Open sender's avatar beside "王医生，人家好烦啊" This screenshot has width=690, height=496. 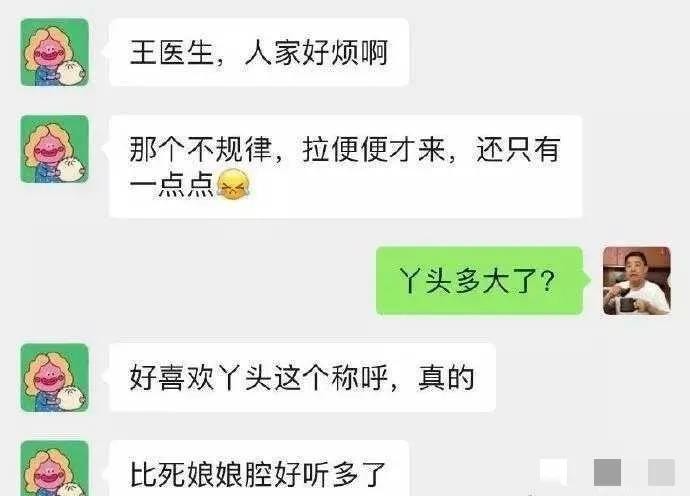coord(55,52)
